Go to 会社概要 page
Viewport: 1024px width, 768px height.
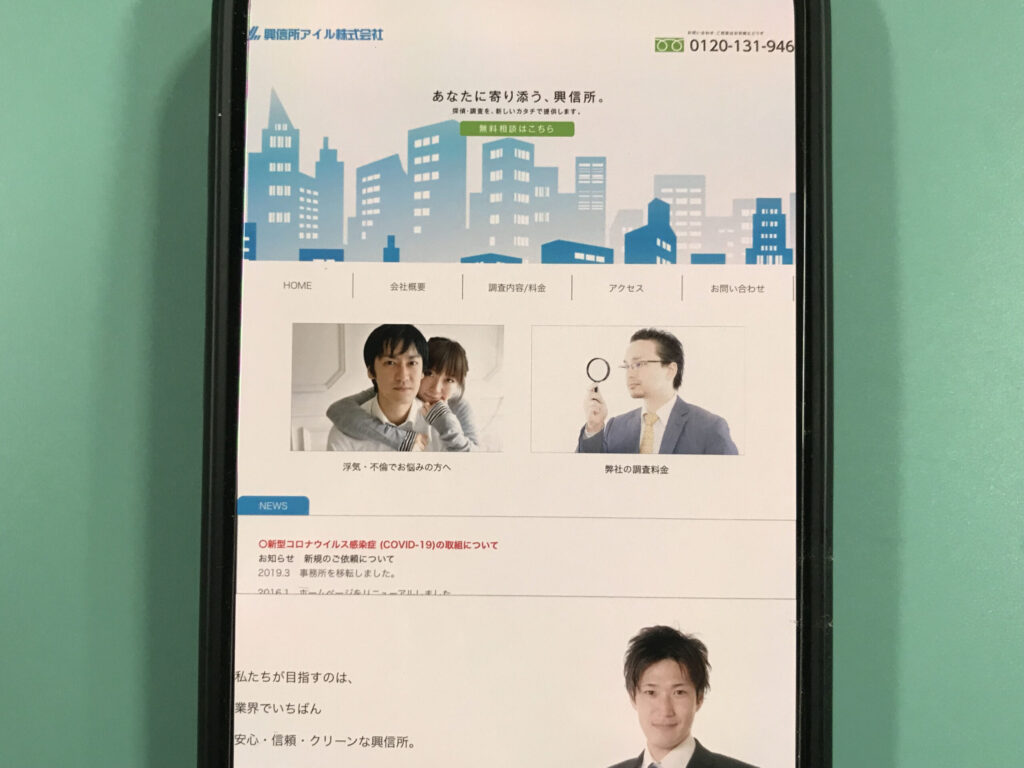[x=408, y=287]
